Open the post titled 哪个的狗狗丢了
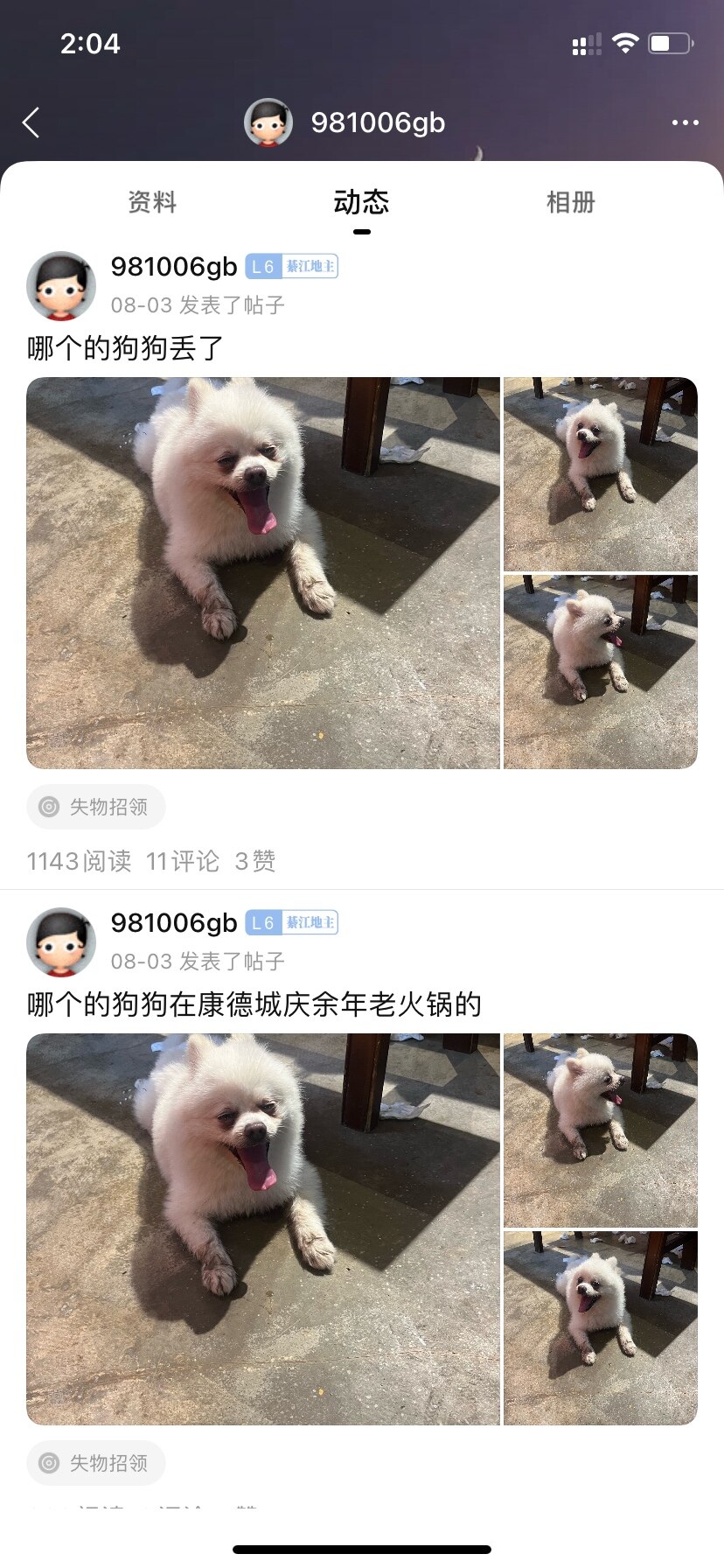The width and height of the screenshot is (724, 1568). coord(125,348)
